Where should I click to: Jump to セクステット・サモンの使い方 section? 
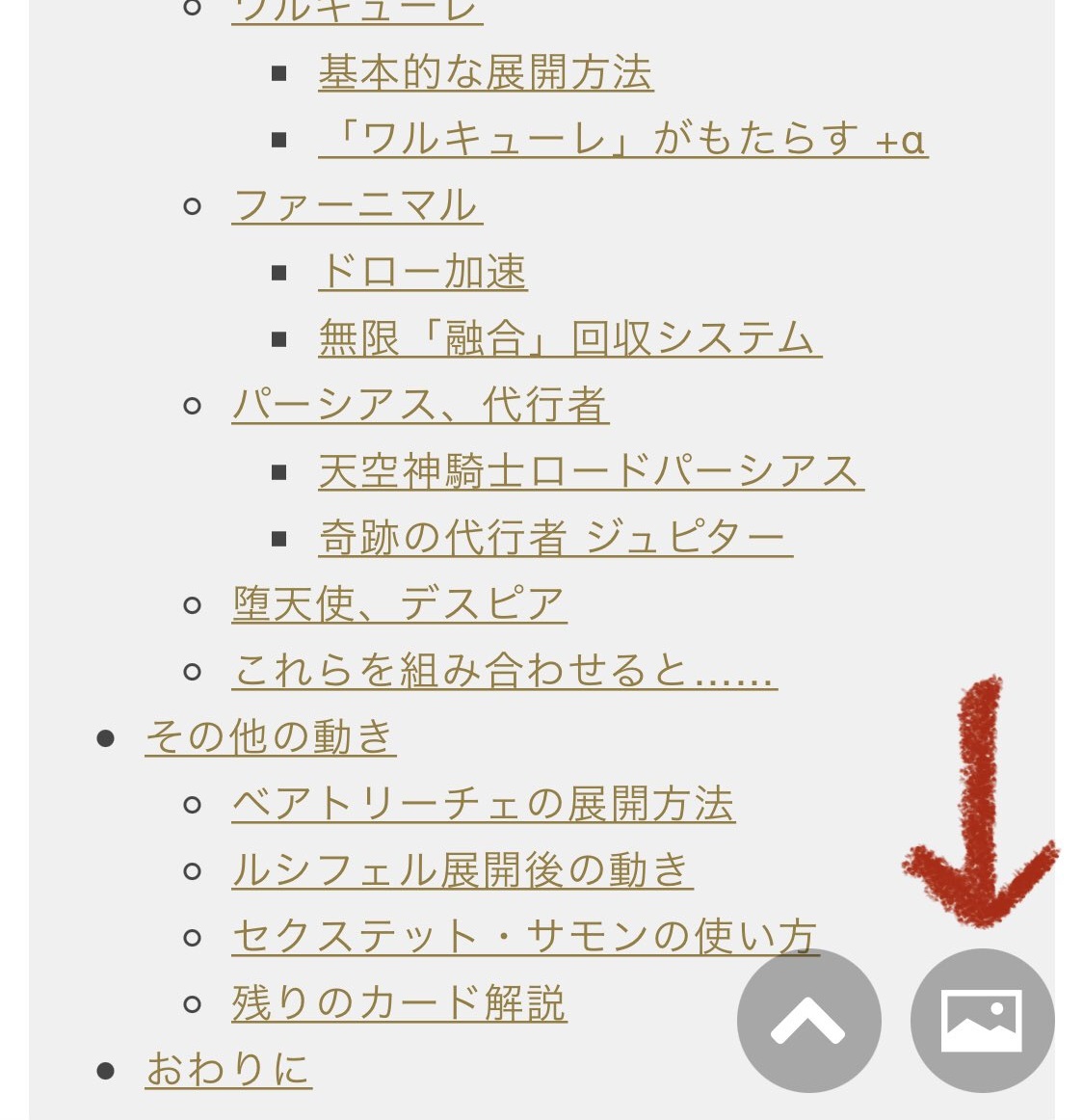(x=482, y=937)
